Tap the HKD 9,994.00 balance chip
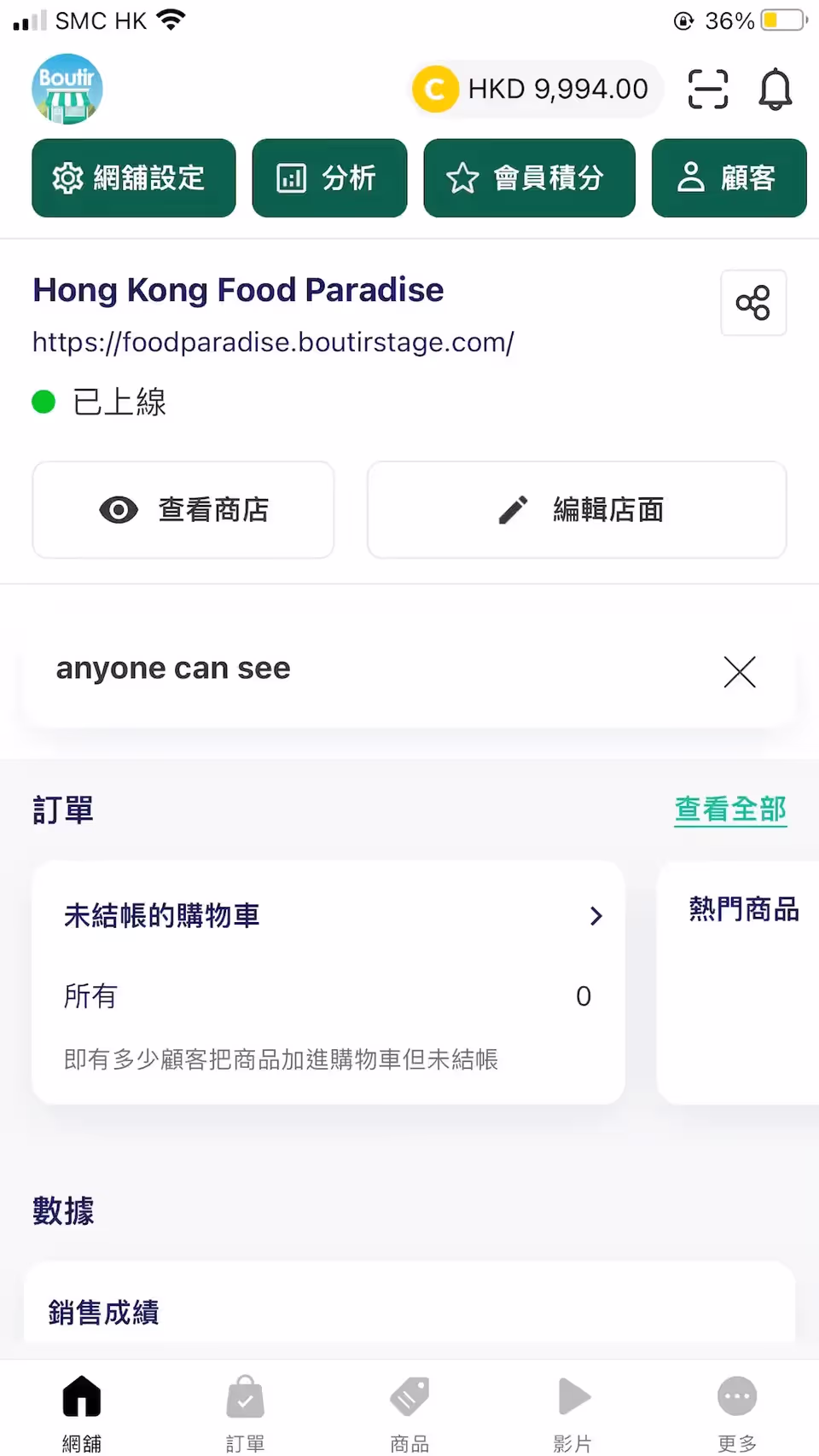The image size is (819, 1456). 536,89
